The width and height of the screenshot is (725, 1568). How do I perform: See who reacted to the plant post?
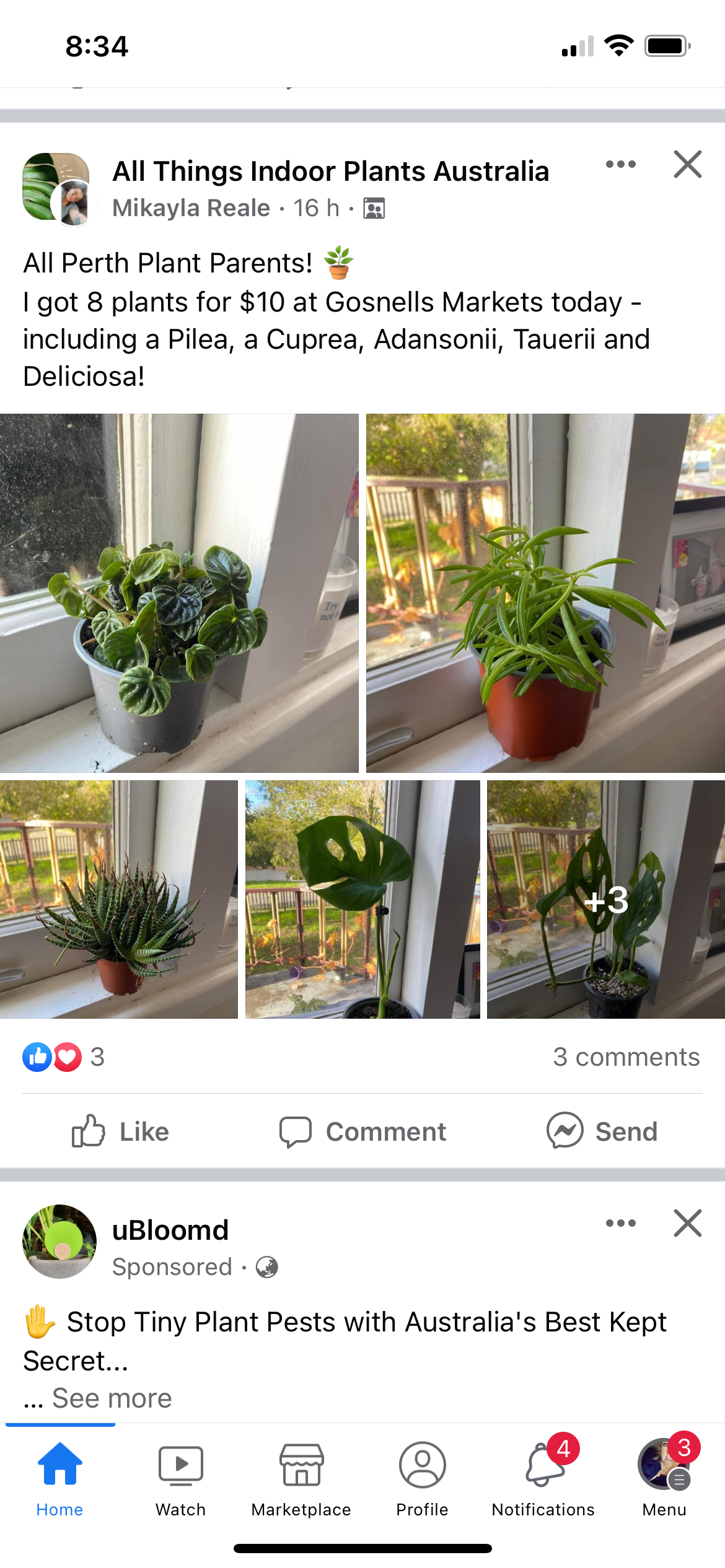click(63, 1057)
